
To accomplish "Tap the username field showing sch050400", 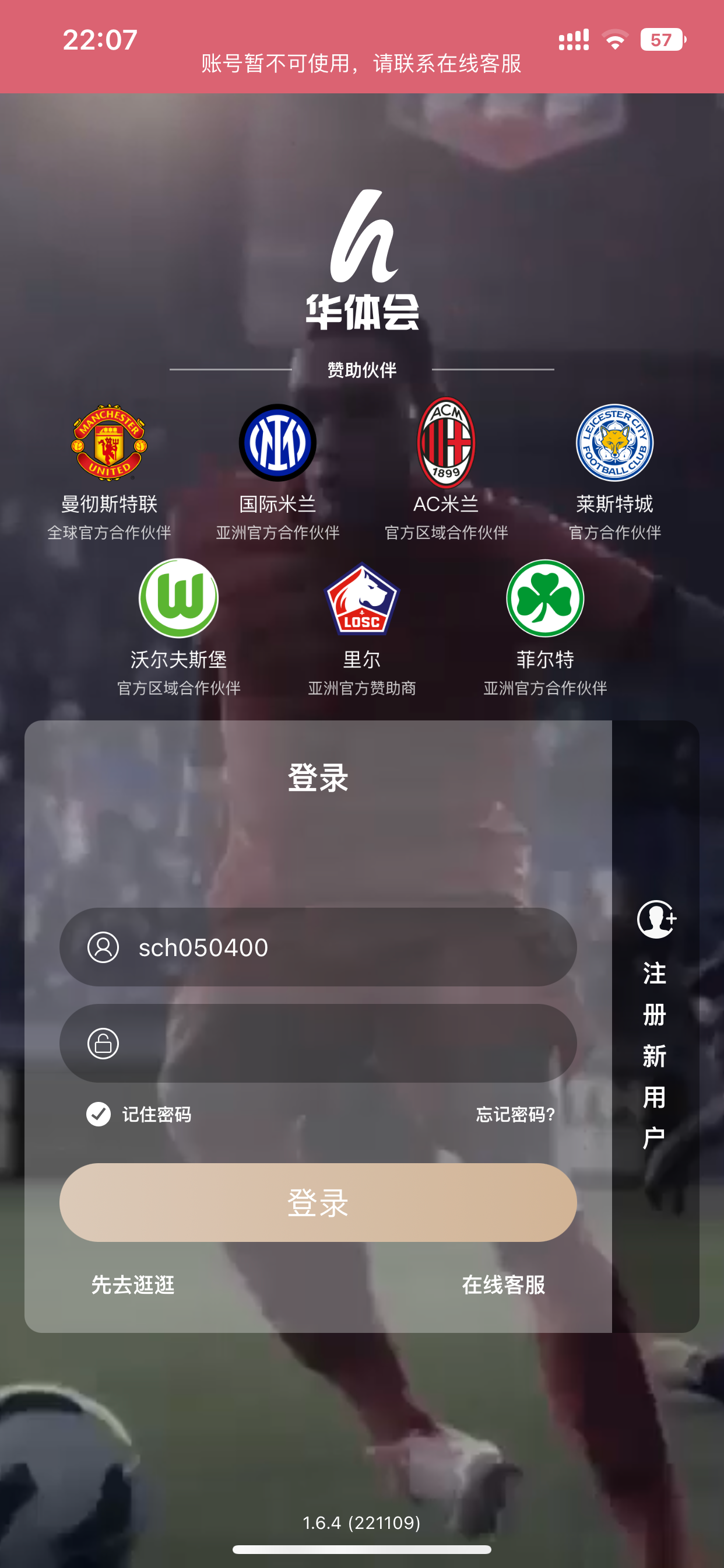I will point(340,947).
